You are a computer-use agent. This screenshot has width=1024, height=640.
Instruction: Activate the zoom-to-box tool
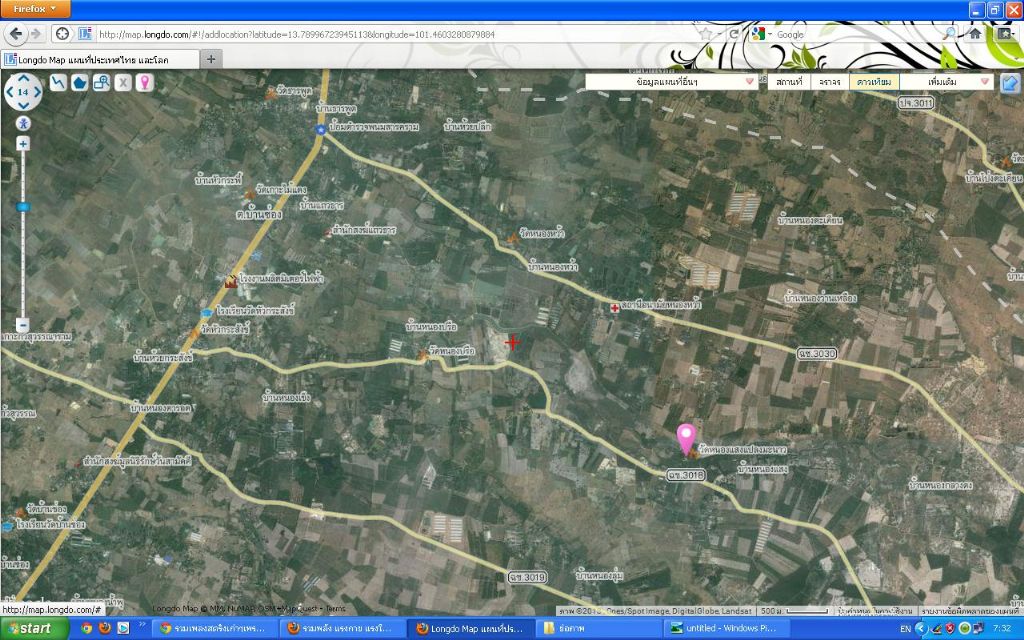101,82
